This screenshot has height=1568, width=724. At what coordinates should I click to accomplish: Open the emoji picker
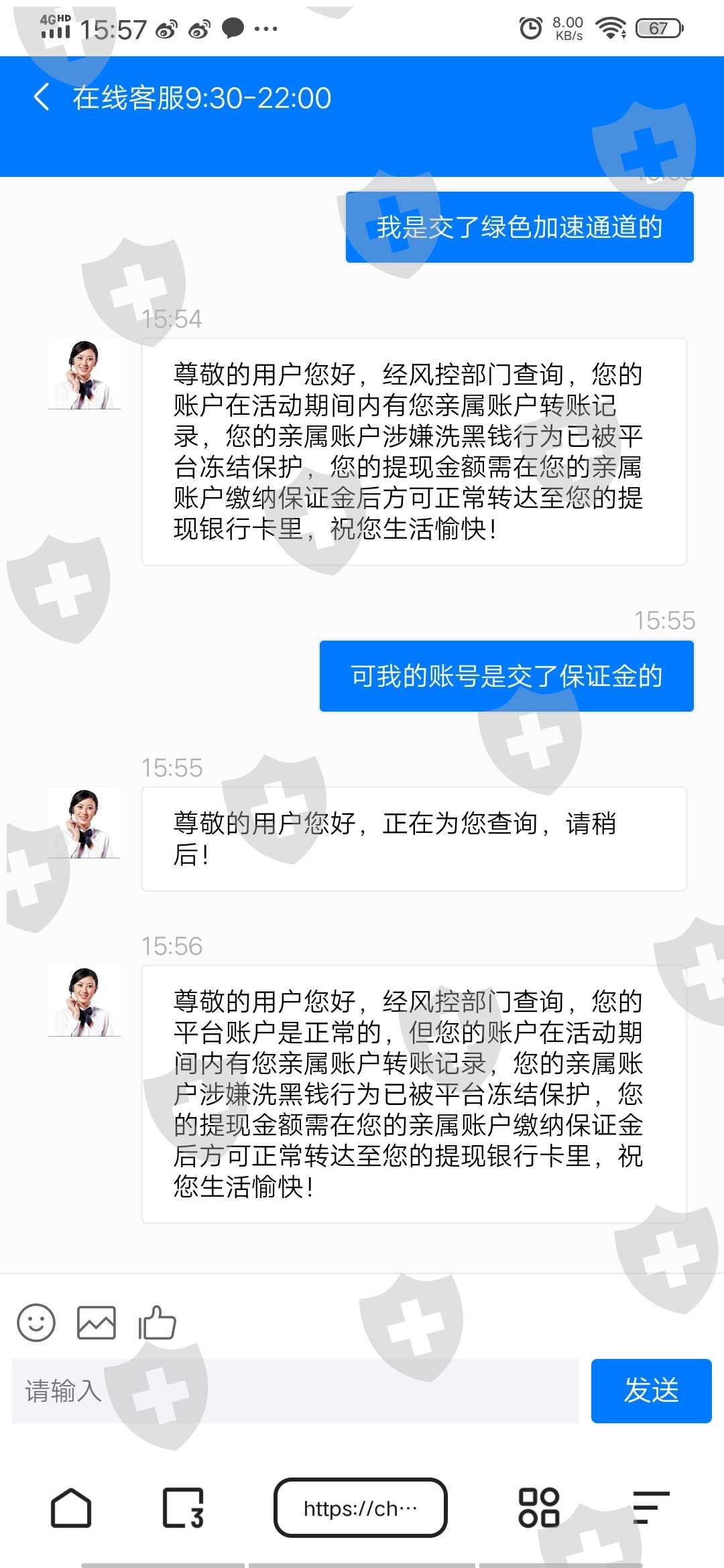tap(36, 1323)
